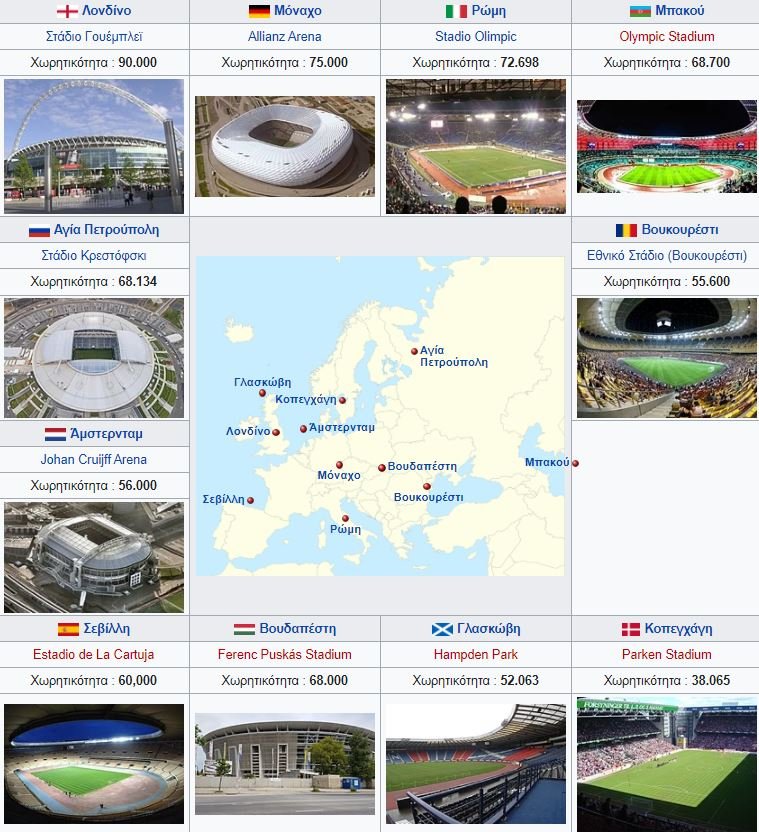This screenshot has height=832, width=759.
Task: Tap the Estadio de La Cartuja link
Action: point(94,655)
